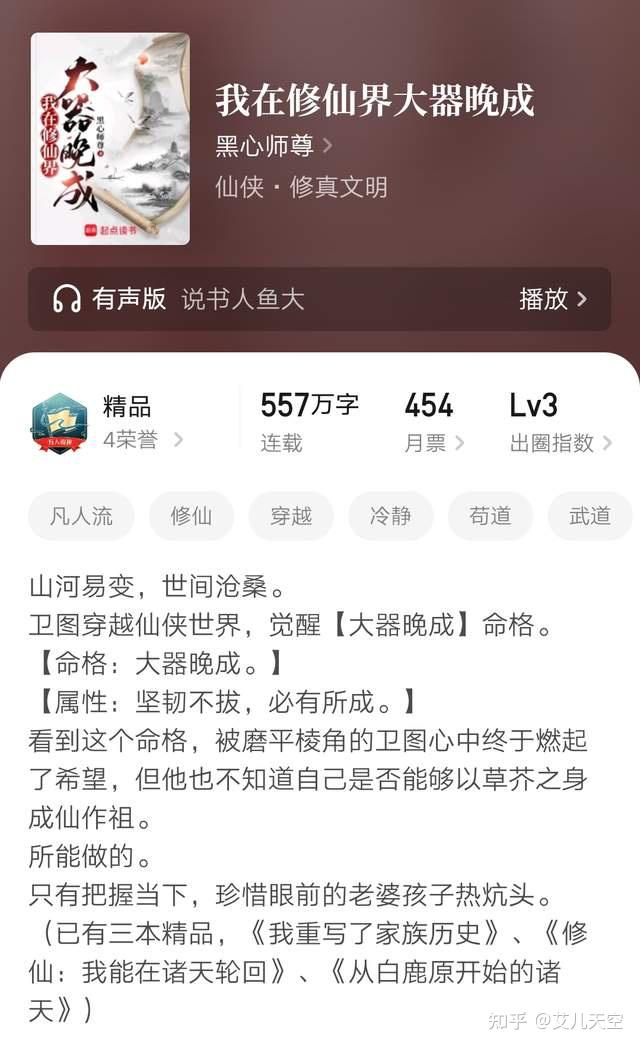Screen dimensions: 640x1047
Task: Select the 修仙 tag
Action: [x=191, y=516]
